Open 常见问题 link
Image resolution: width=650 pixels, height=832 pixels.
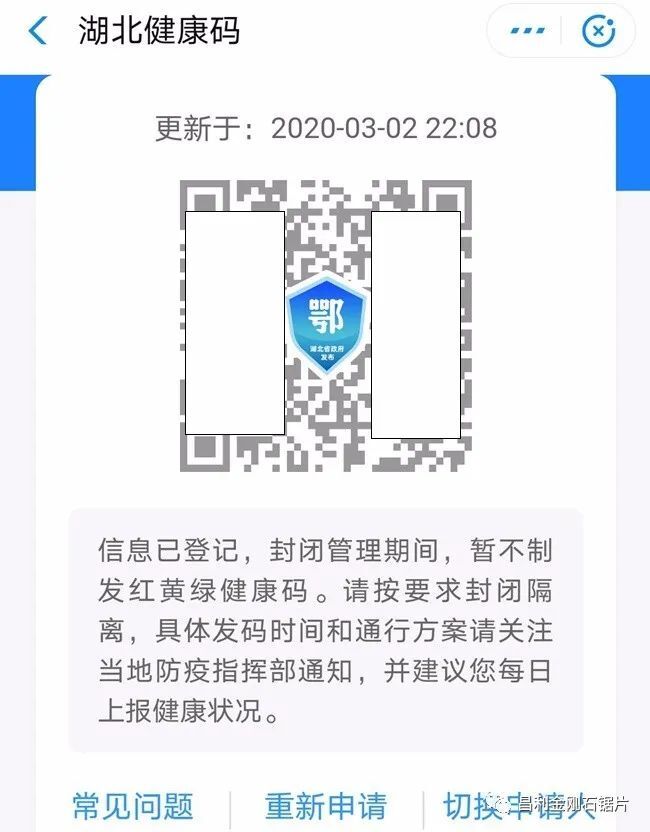pyautogui.click(x=132, y=806)
